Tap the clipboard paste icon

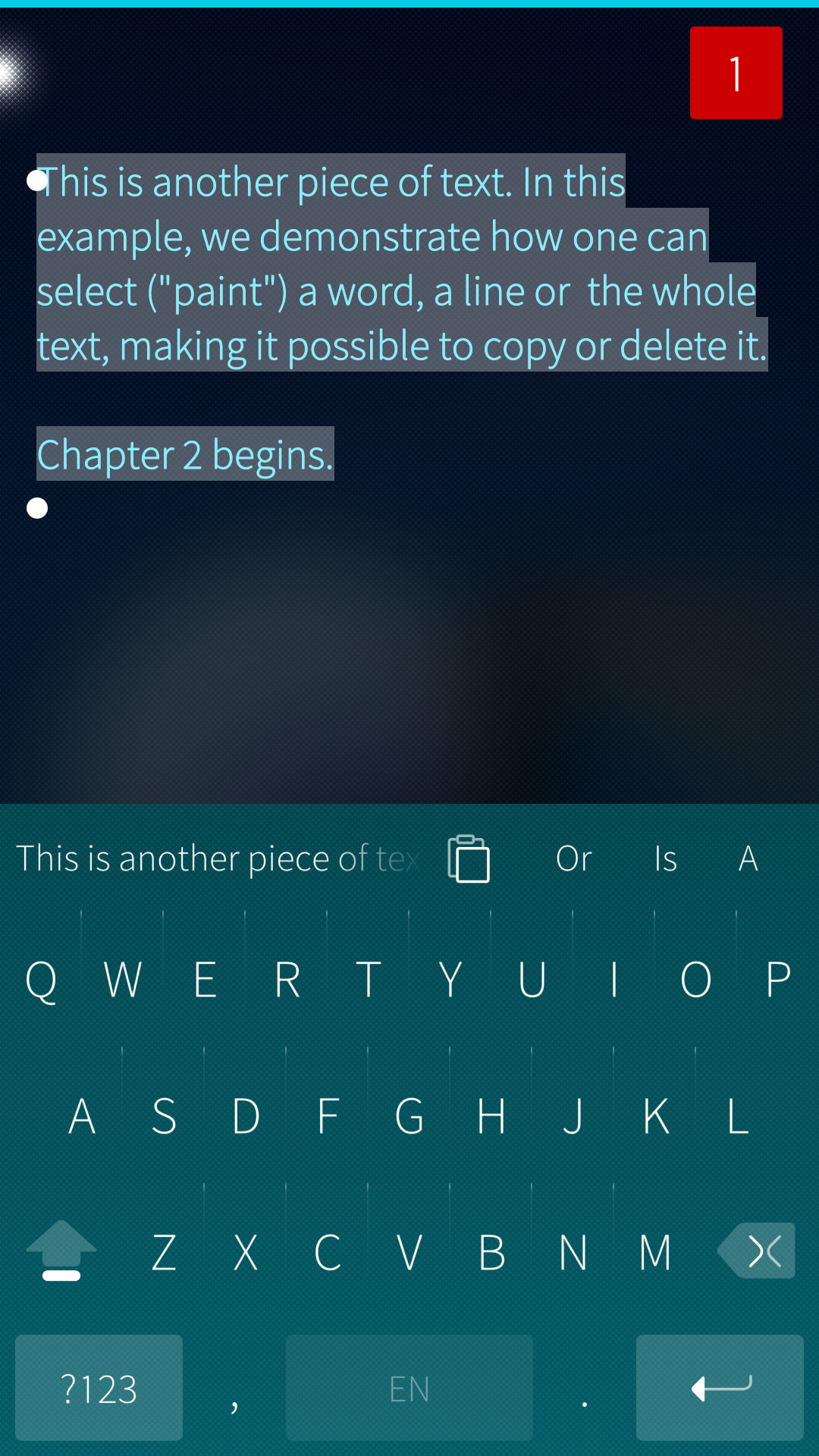tap(469, 858)
